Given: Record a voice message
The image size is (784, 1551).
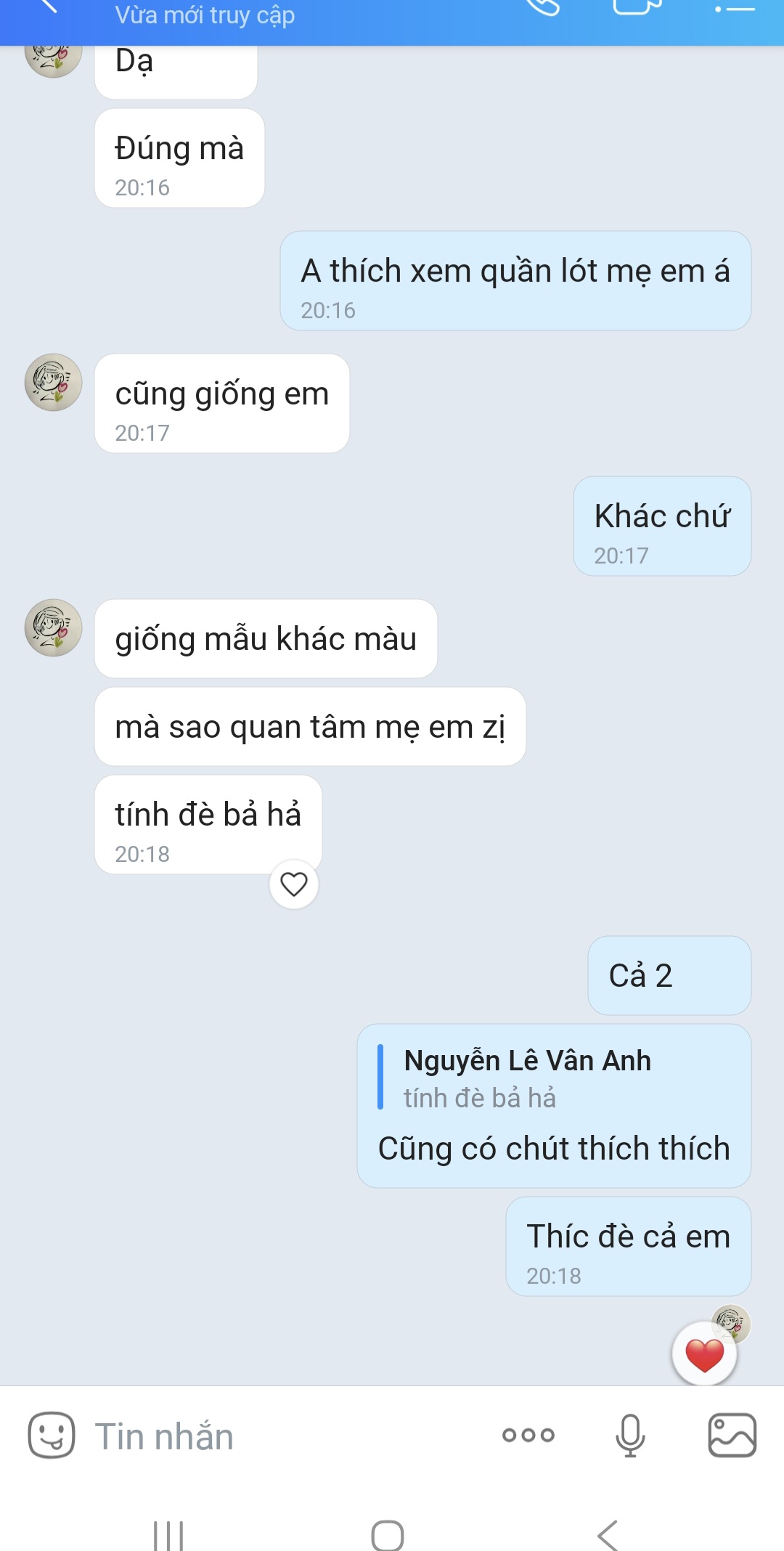Looking at the screenshot, I should coord(629,1436).
